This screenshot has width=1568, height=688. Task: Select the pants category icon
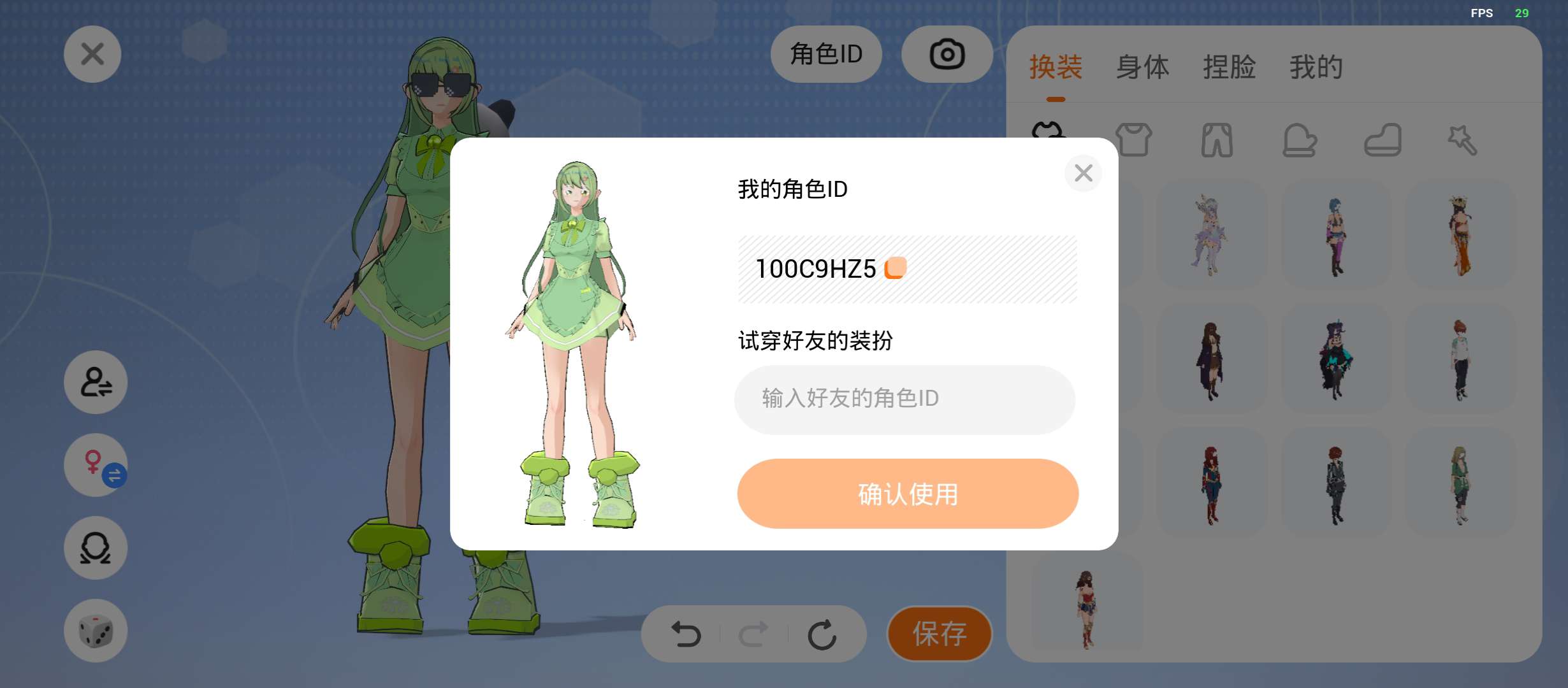(1217, 140)
